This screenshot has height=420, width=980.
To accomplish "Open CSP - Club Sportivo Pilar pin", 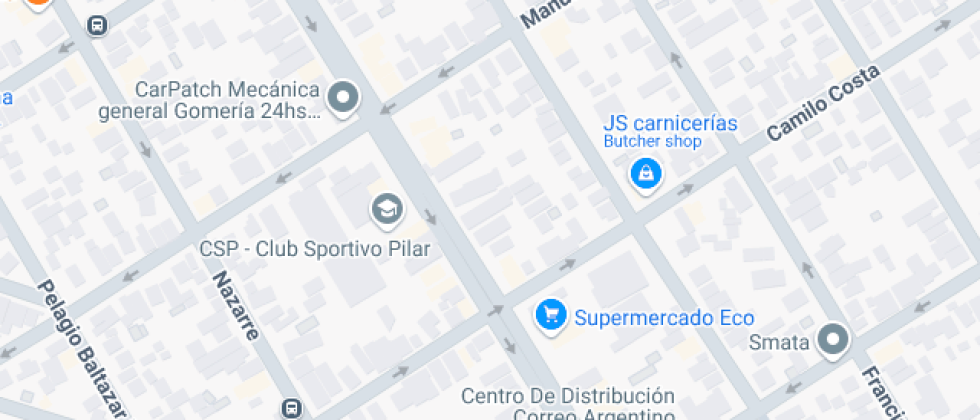I will [x=386, y=209].
